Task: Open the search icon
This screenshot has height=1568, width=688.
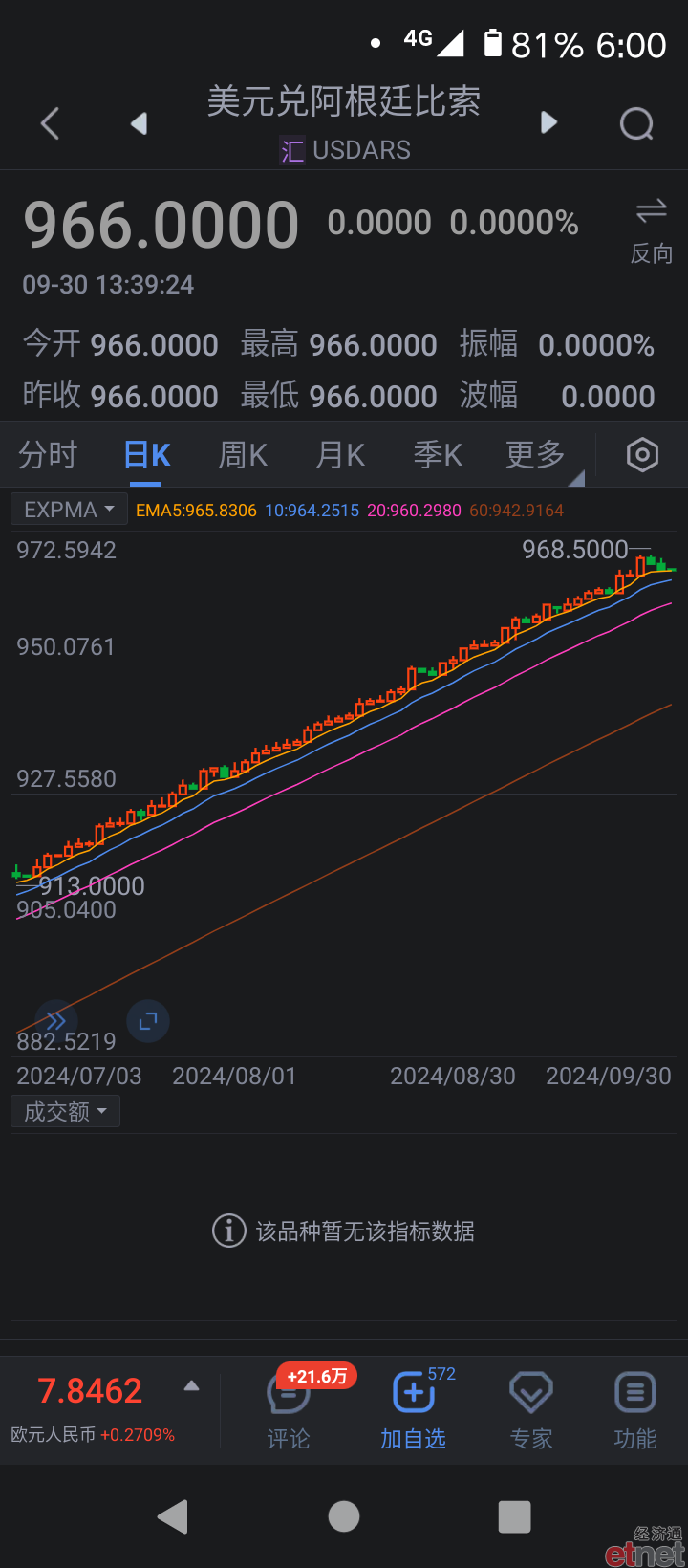Action: [x=636, y=123]
